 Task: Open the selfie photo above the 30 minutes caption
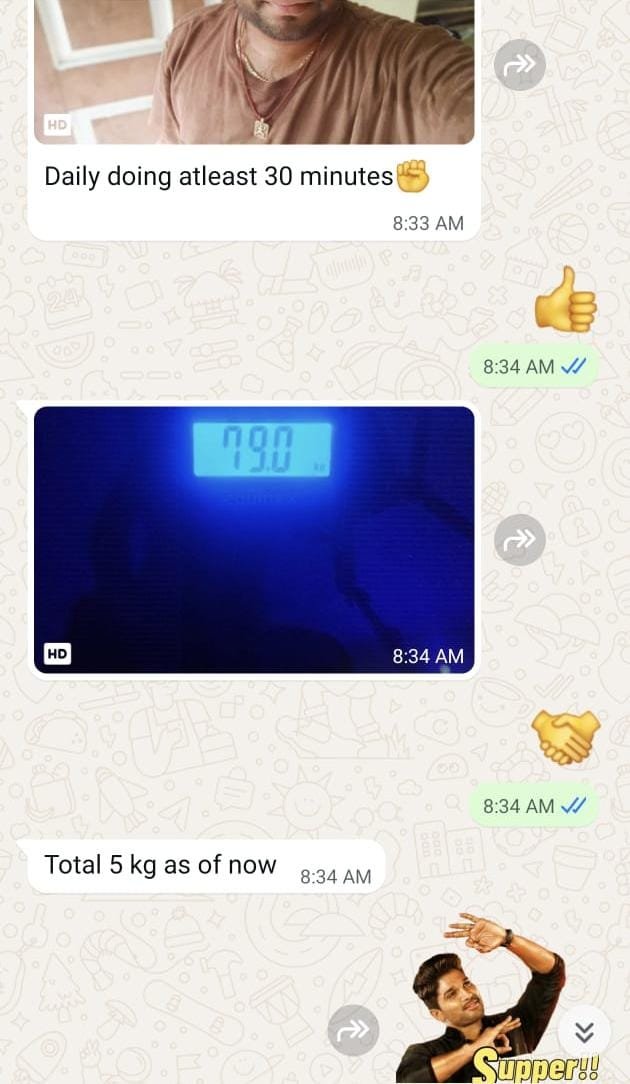(x=254, y=72)
